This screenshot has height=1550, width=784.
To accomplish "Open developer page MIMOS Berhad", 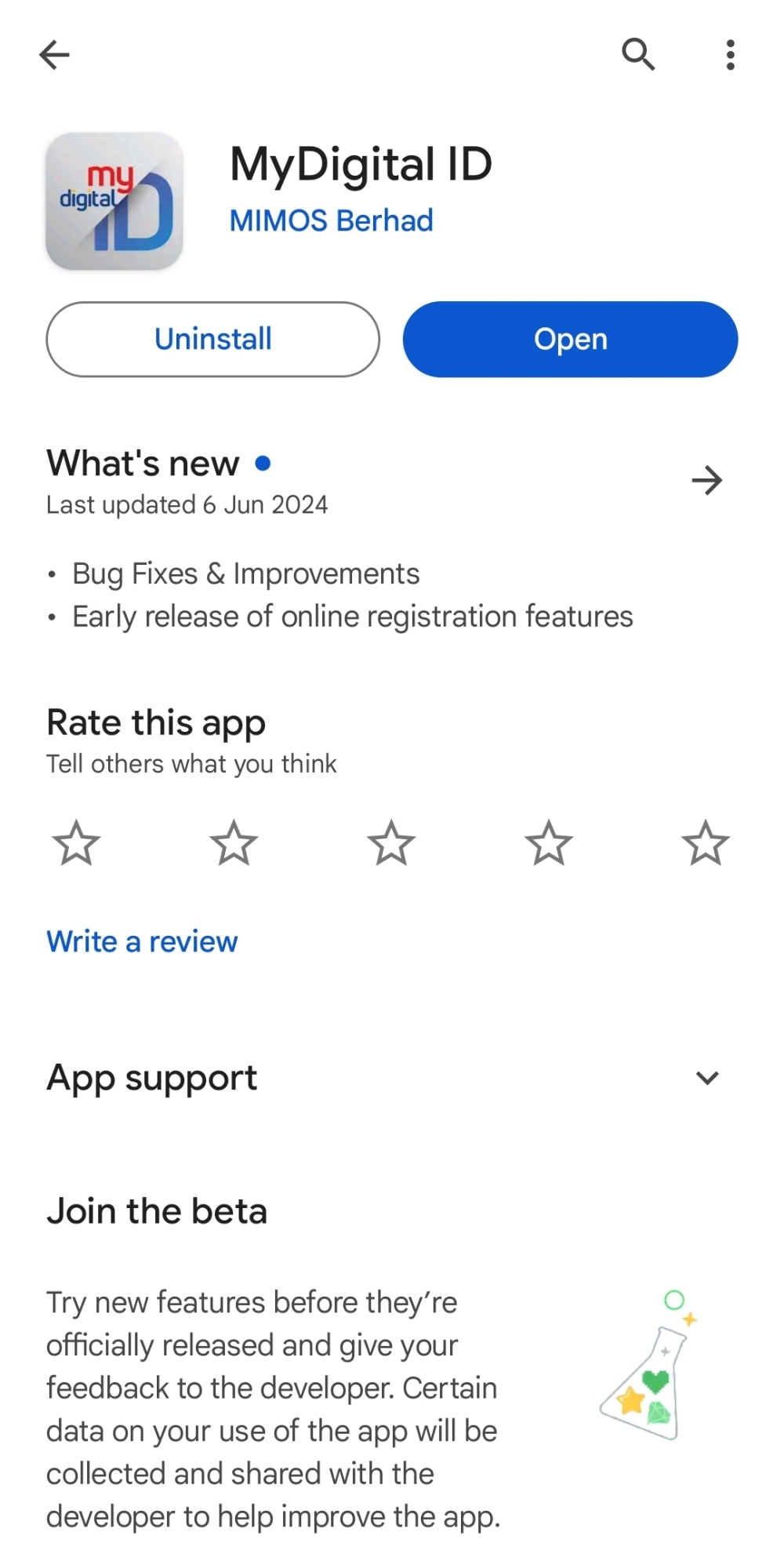I will (x=331, y=221).
